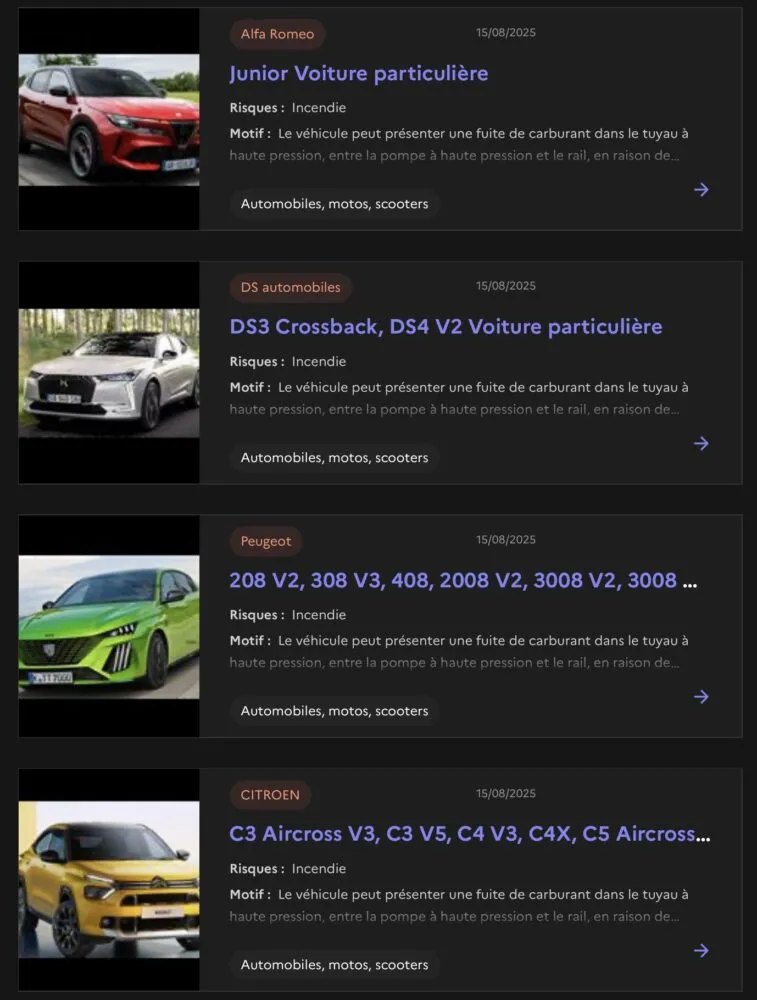This screenshot has width=757, height=1000.
Task: Tap the arrow on the DS automobiles card
Action: 701,443
